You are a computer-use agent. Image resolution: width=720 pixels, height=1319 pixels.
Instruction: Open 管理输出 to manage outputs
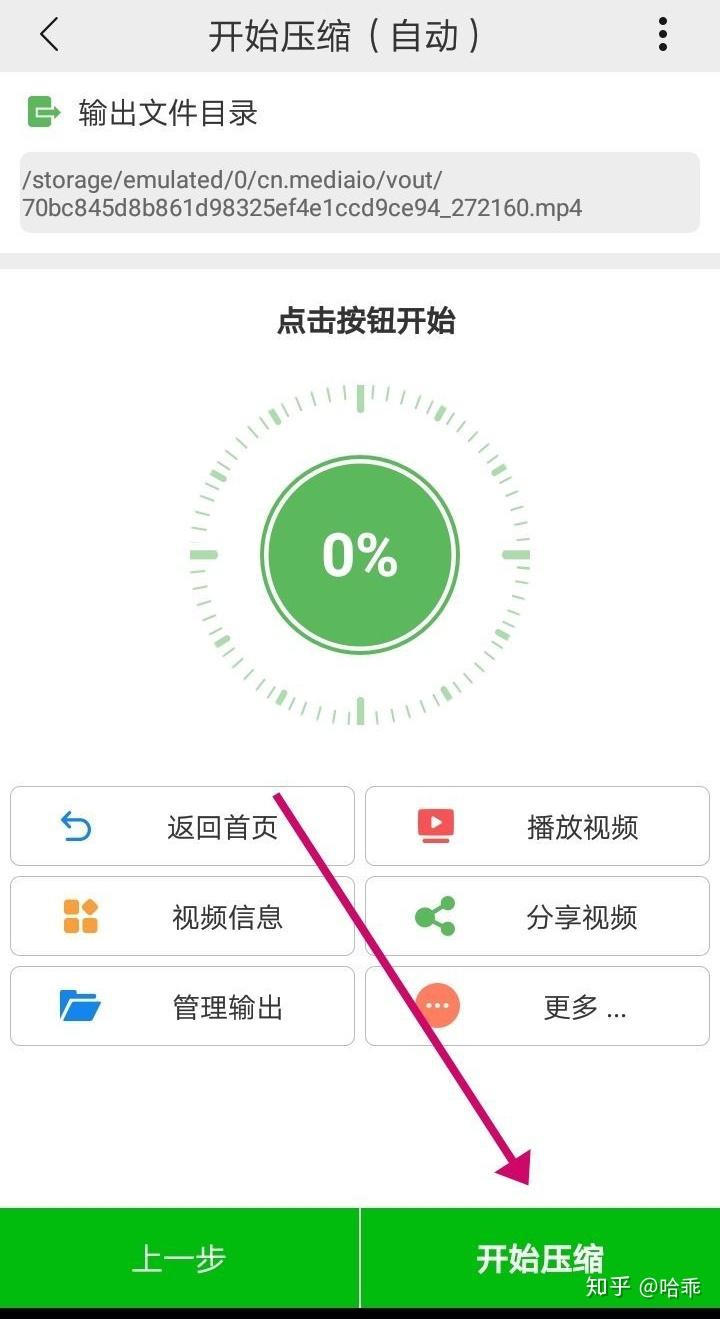pos(182,1006)
